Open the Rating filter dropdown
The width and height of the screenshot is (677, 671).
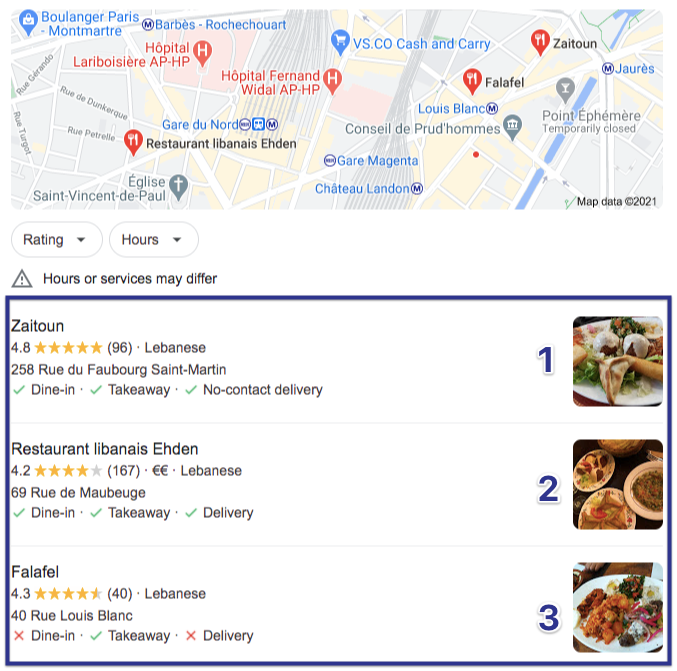[x=56, y=240]
